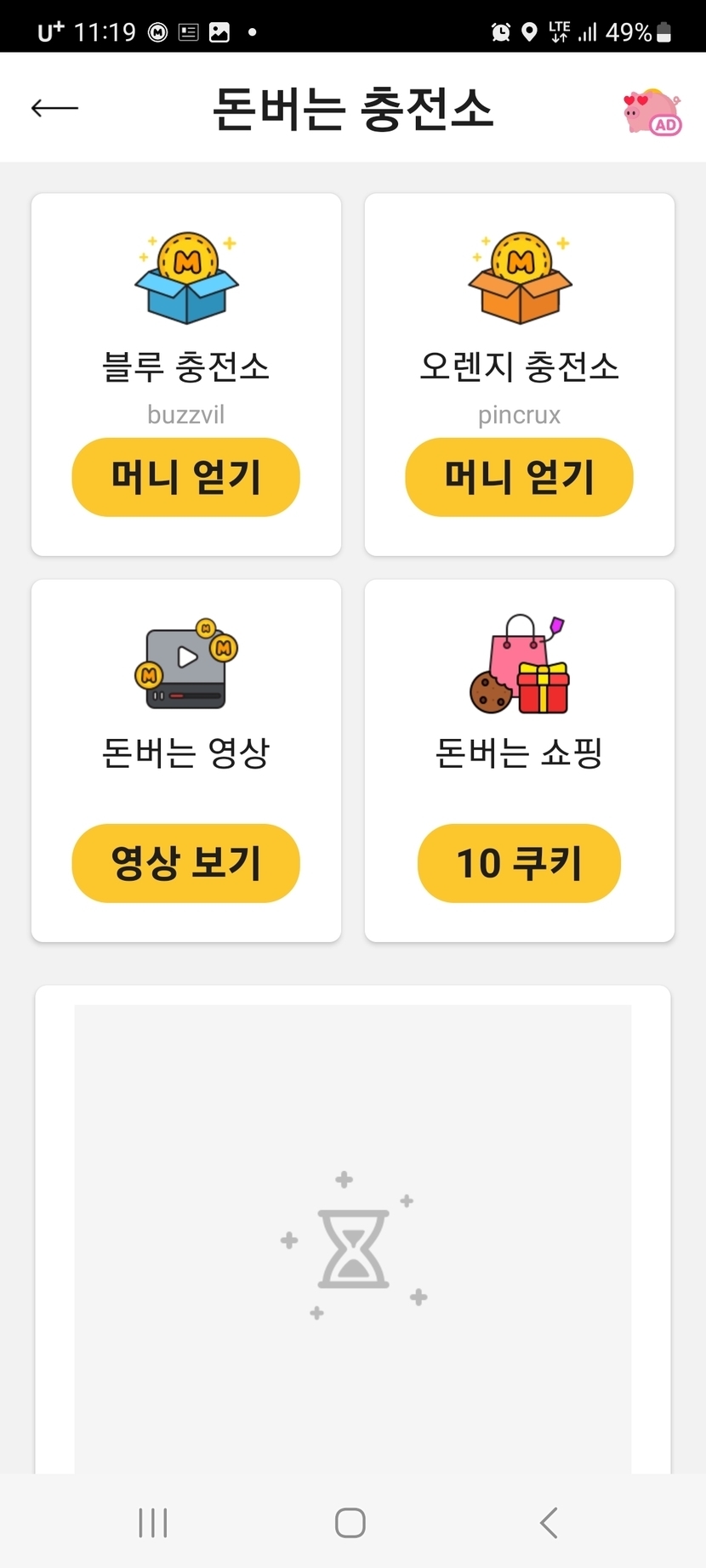Viewport: 706px width, 1568px height.
Task: Tap the 10 쿠키 button
Action: click(x=519, y=863)
